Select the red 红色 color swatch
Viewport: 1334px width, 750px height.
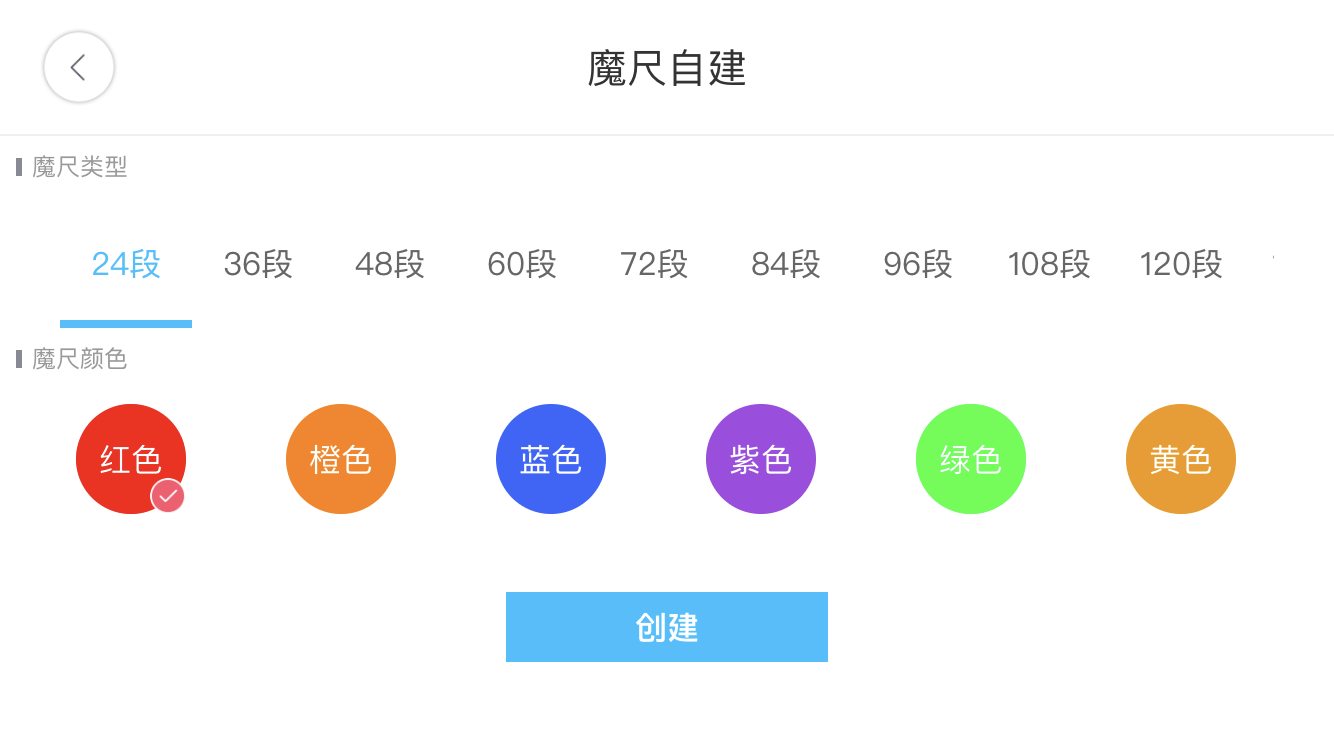tap(131, 459)
